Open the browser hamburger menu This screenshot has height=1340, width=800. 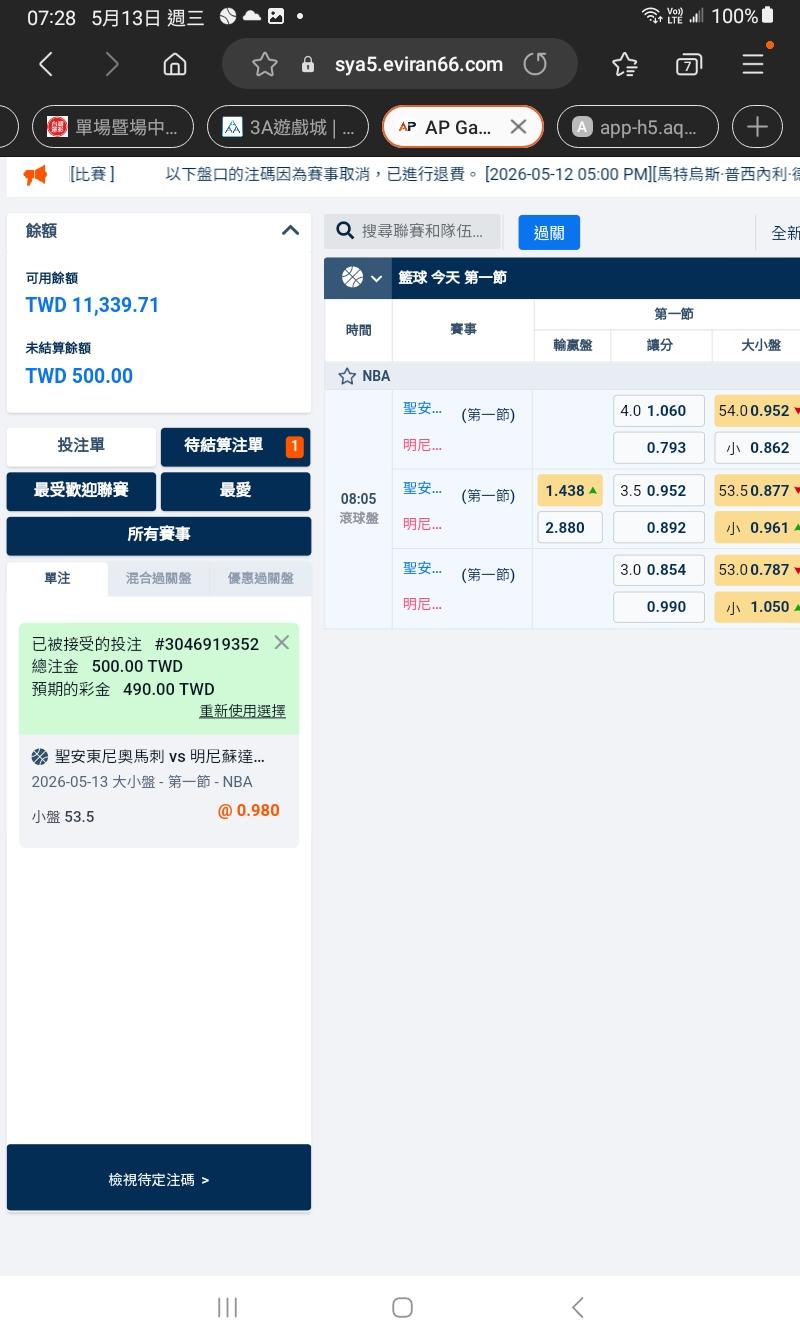point(753,65)
